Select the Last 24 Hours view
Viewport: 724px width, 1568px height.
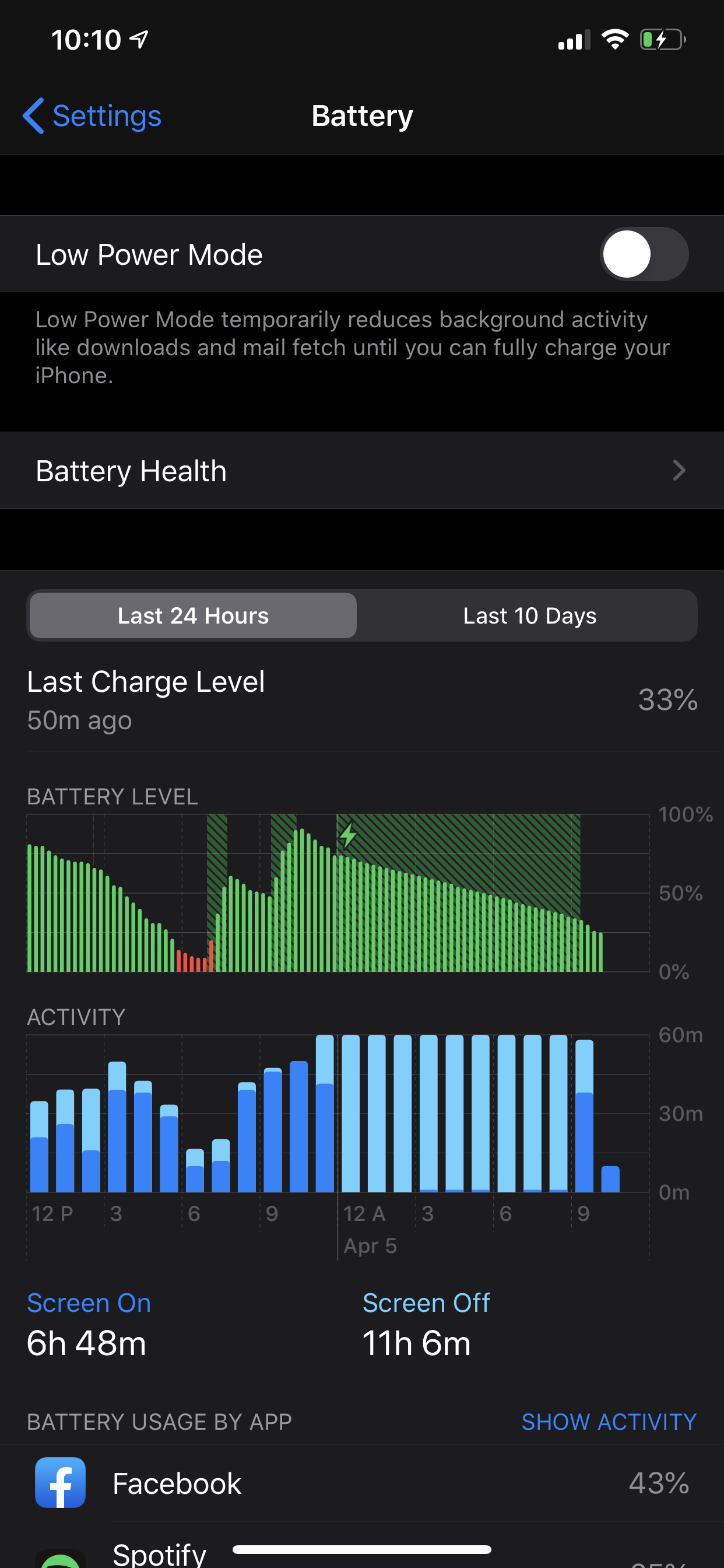point(193,615)
